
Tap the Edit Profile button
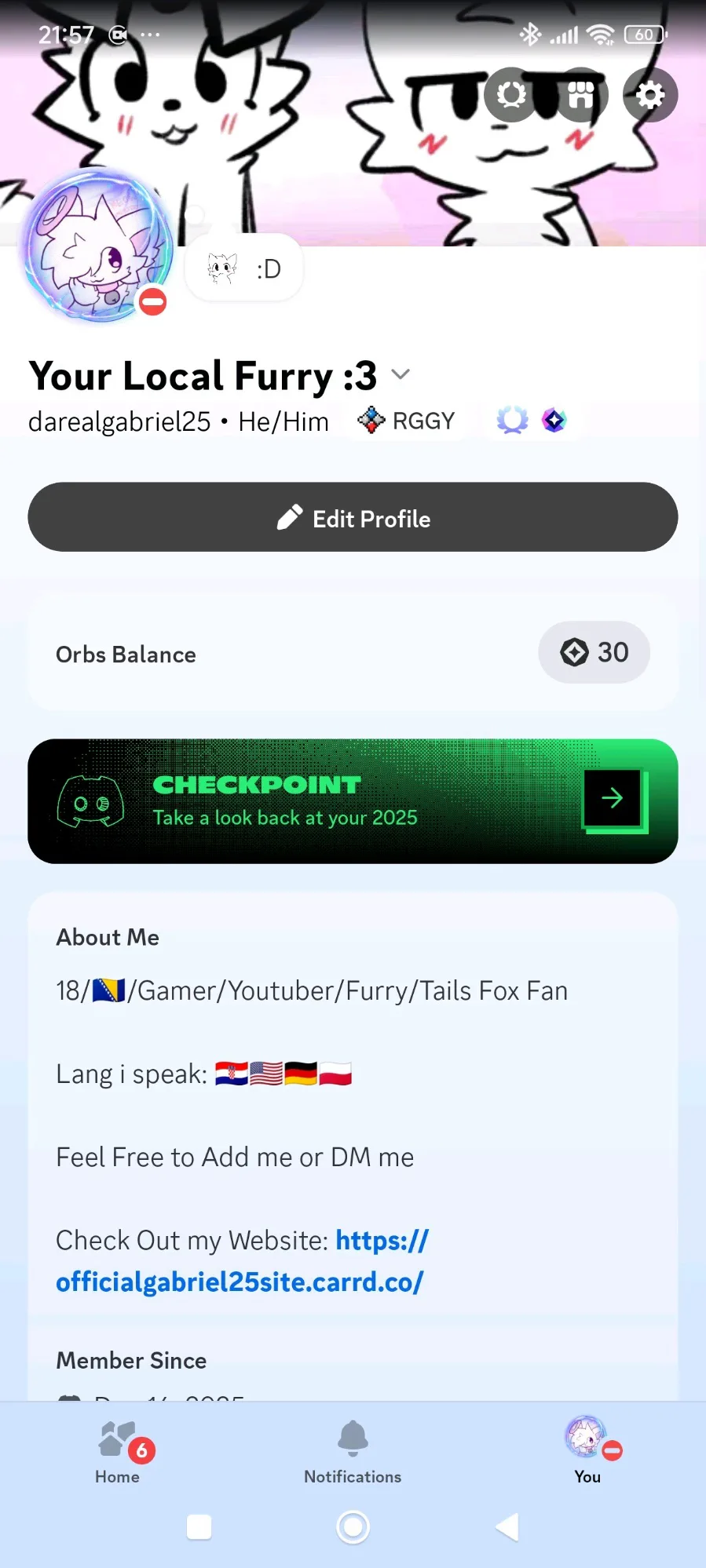(353, 517)
